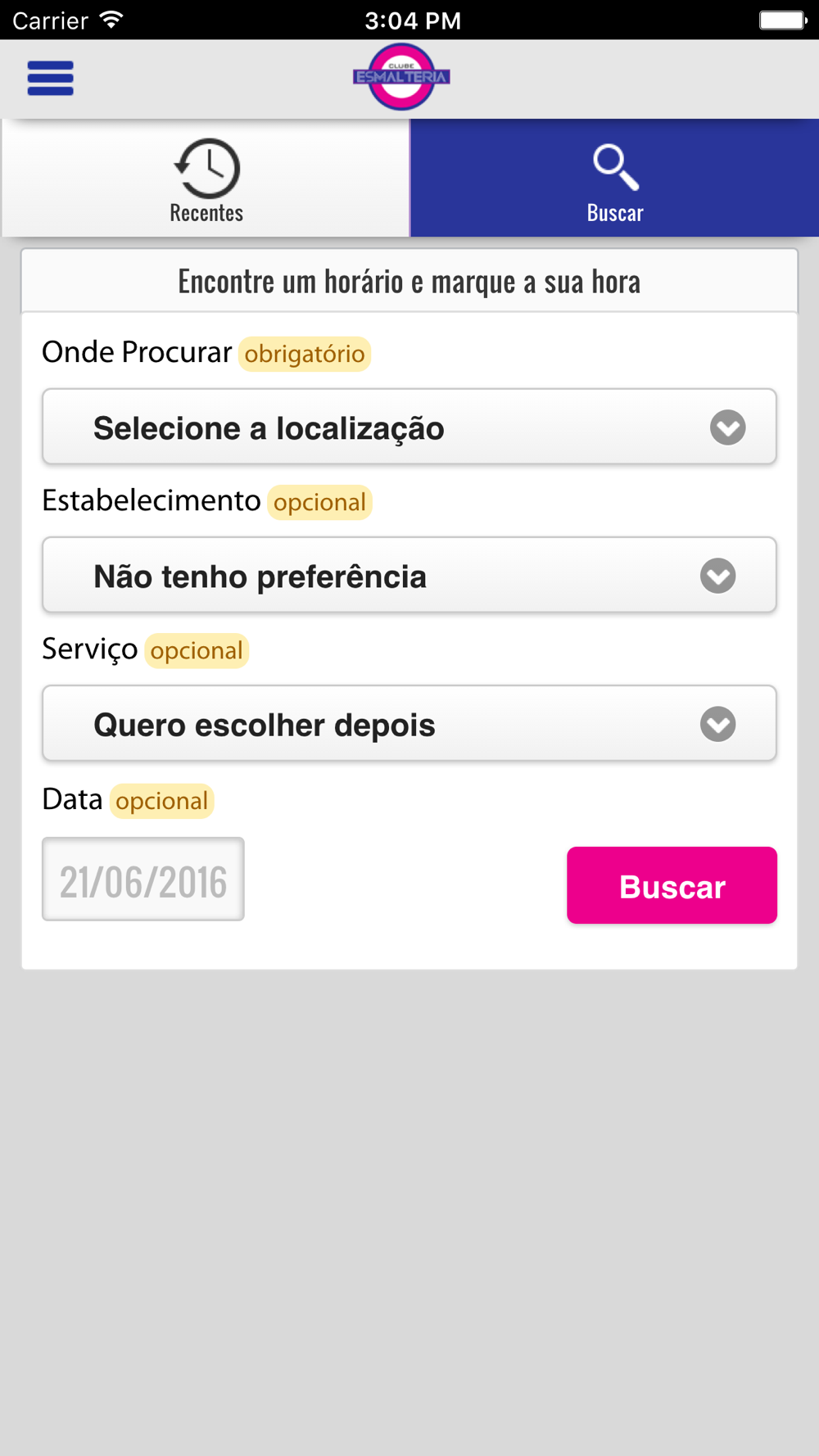Expand the Selecione a localização dropdown

coord(409,427)
